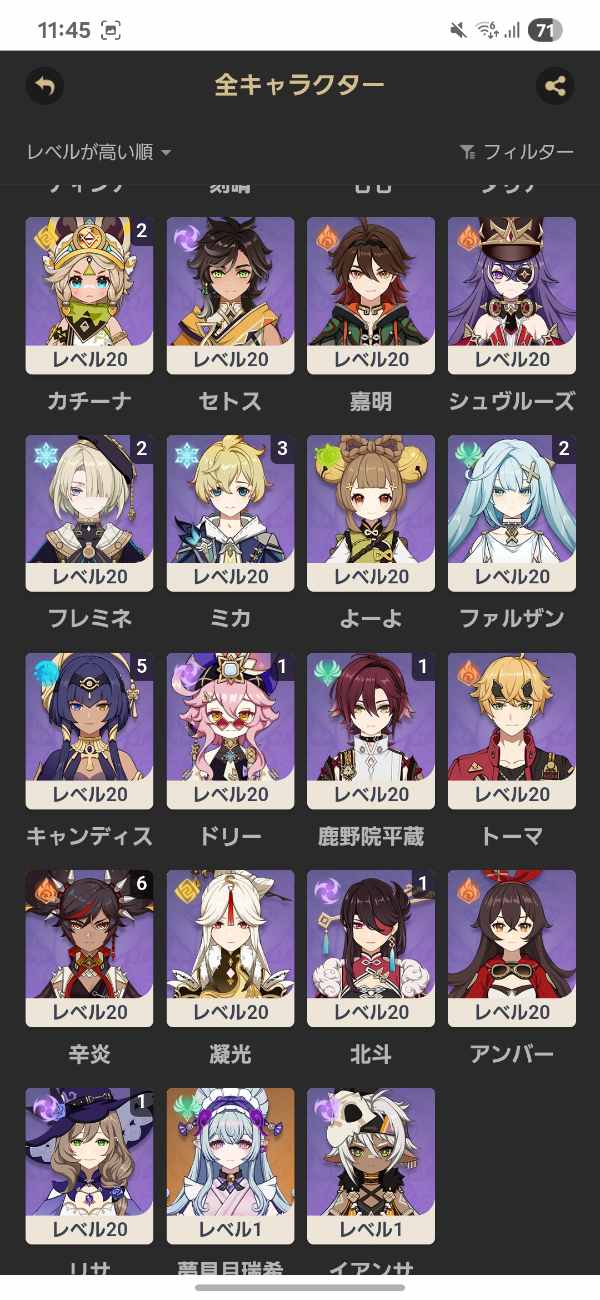600x1300 pixels.
Task: Select the セトス character card
Action: [x=230, y=295]
